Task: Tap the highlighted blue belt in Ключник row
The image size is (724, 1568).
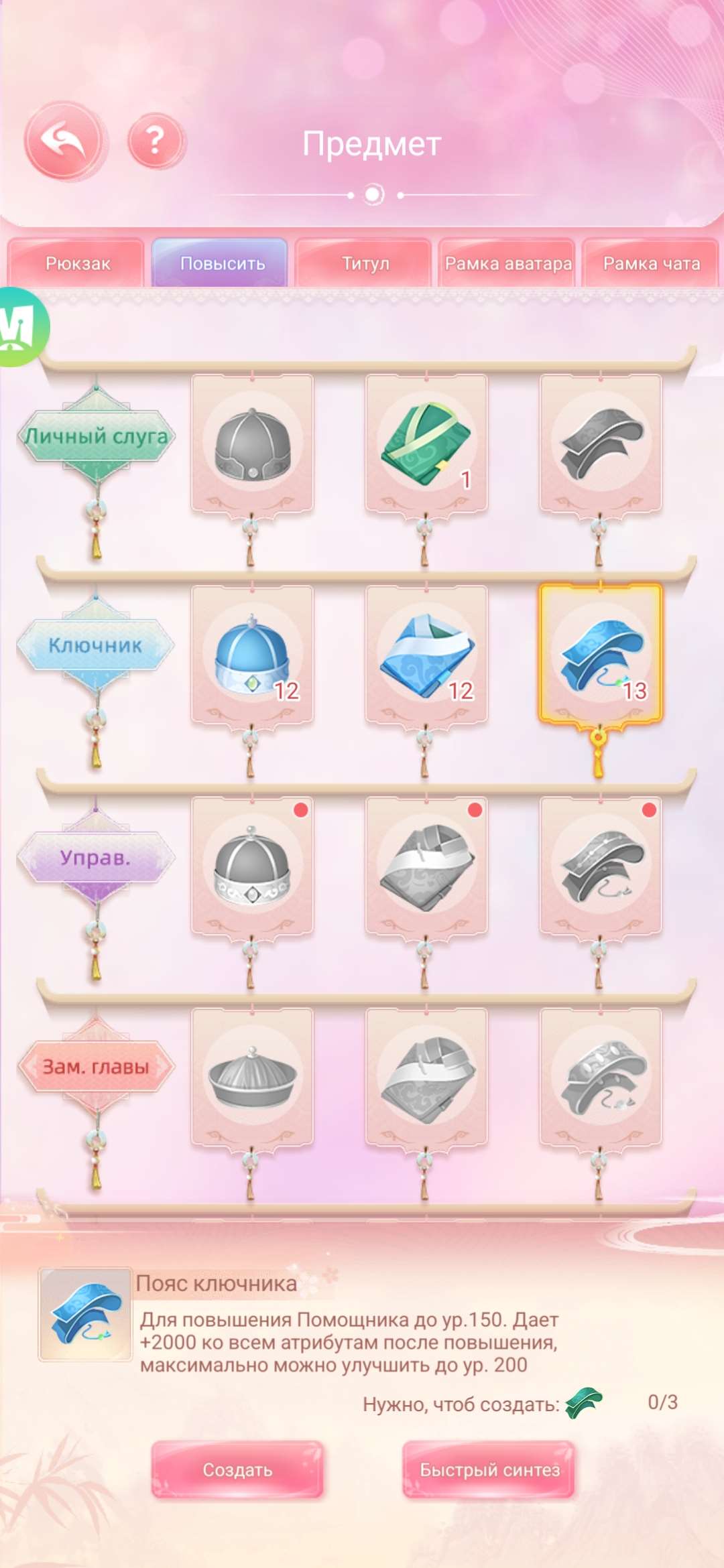Action: 601,655
